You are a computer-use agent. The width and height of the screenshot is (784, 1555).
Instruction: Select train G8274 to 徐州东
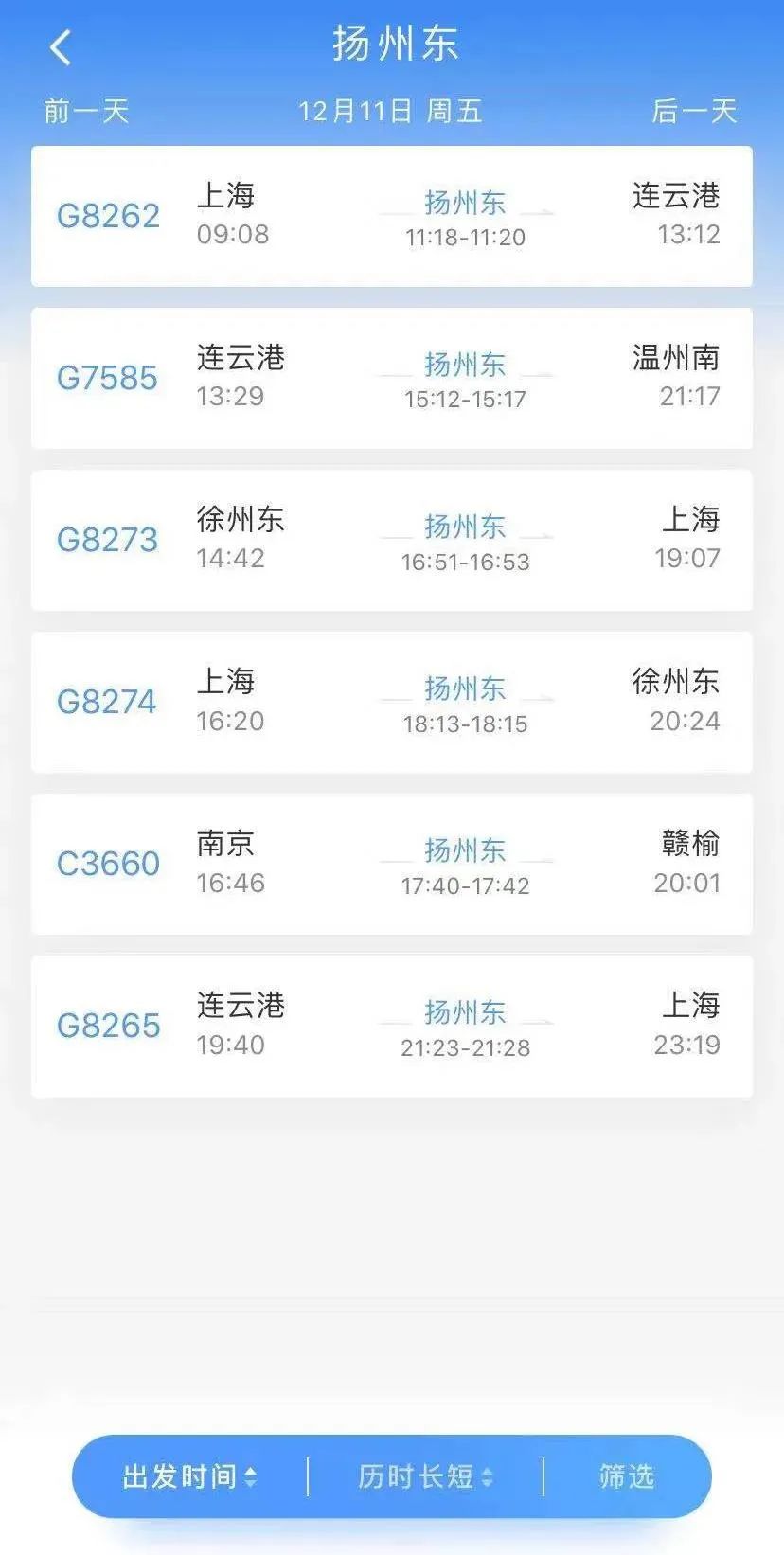pos(391,702)
